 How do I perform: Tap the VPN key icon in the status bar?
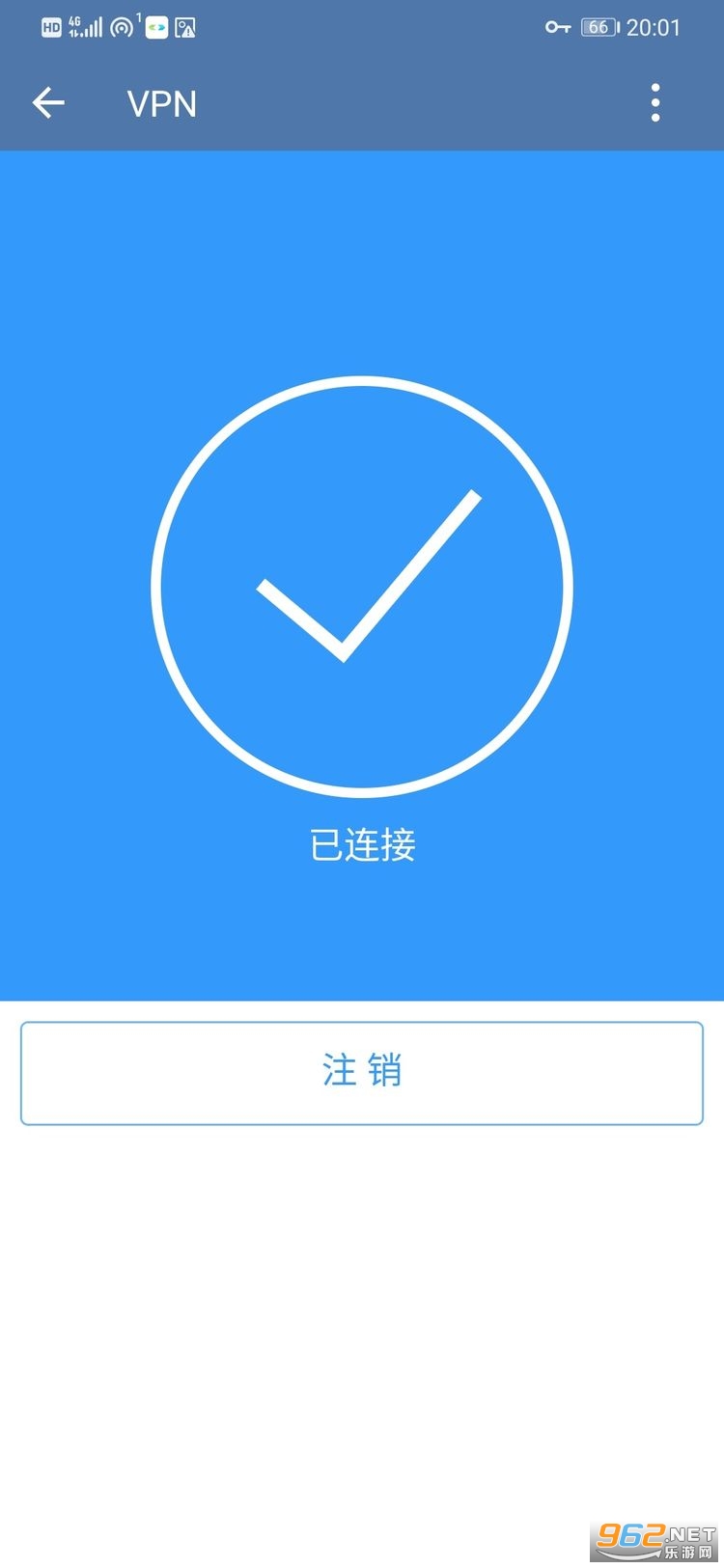(557, 28)
